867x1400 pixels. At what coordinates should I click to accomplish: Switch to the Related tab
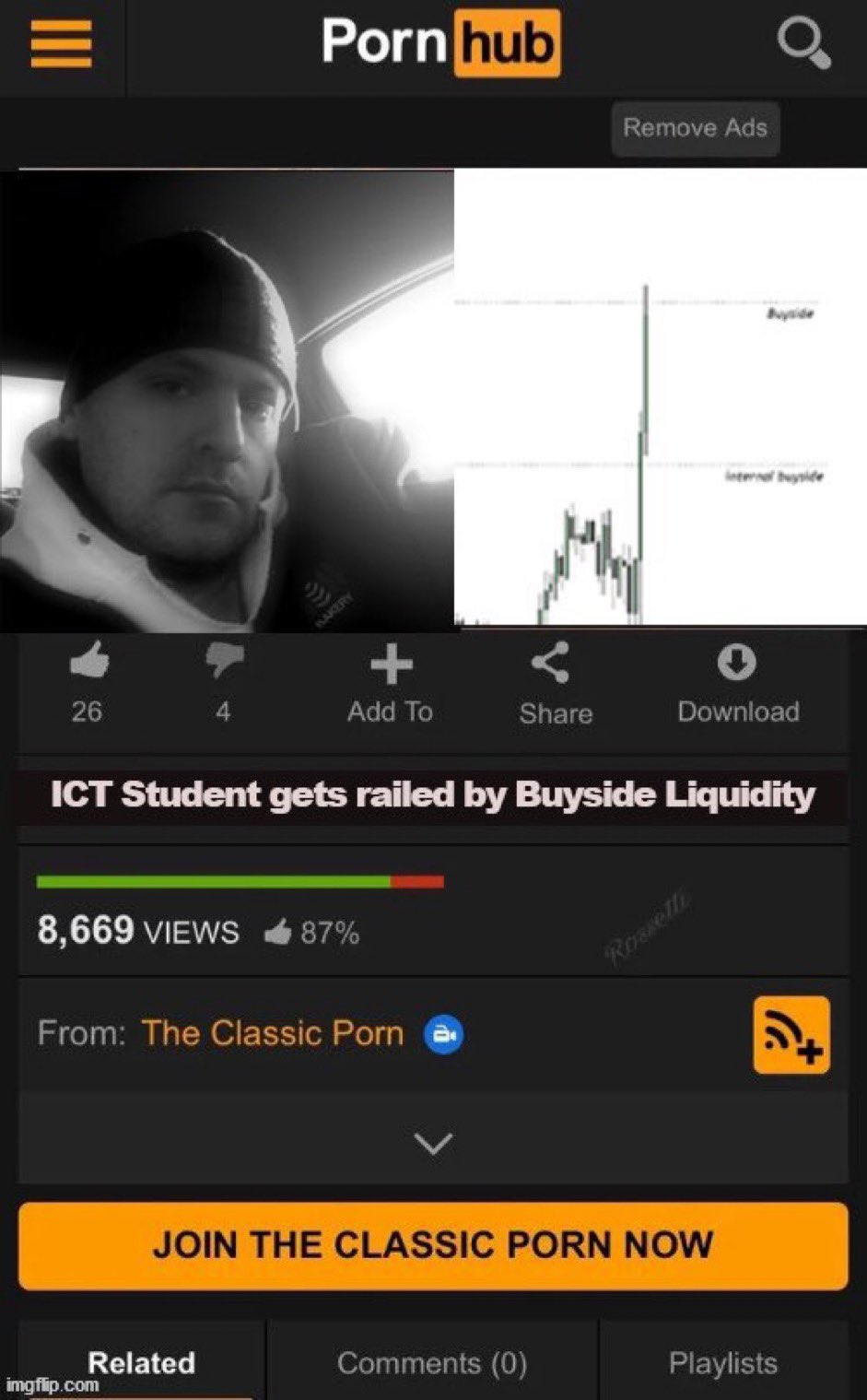click(141, 1362)
